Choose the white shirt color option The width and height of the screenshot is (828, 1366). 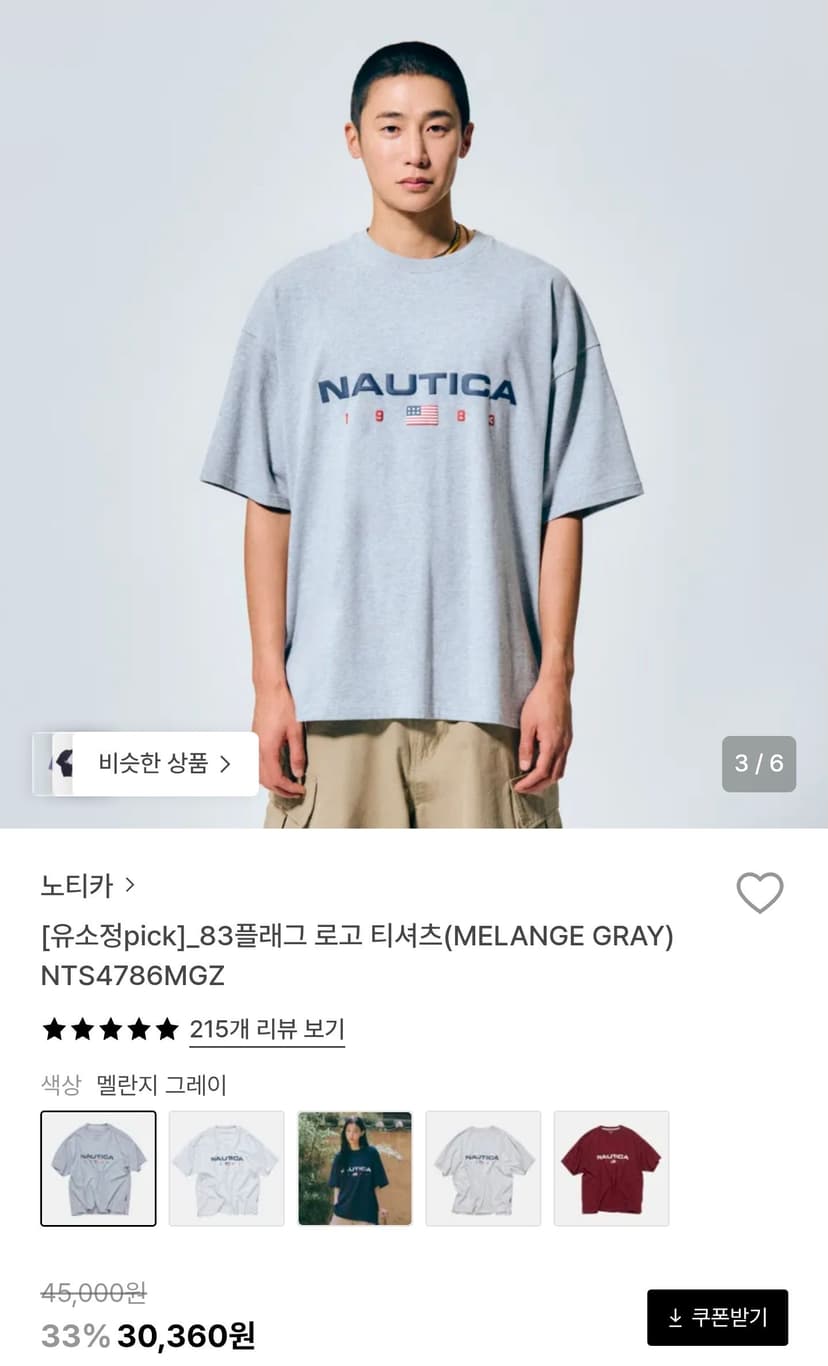(x=226, y=1168)
